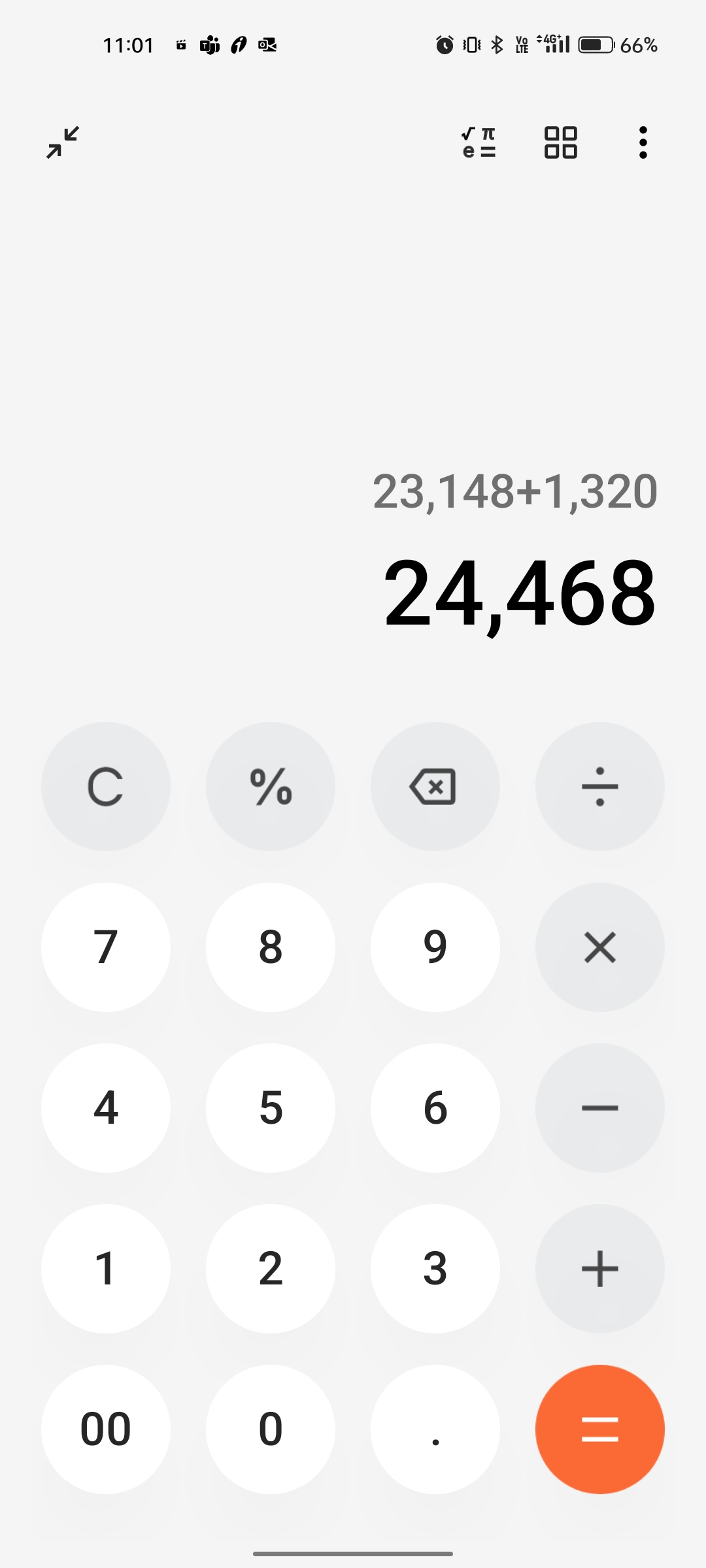The image size is (706, 1568).
Task: Select the minus operator
Action: pos(600,1108)
